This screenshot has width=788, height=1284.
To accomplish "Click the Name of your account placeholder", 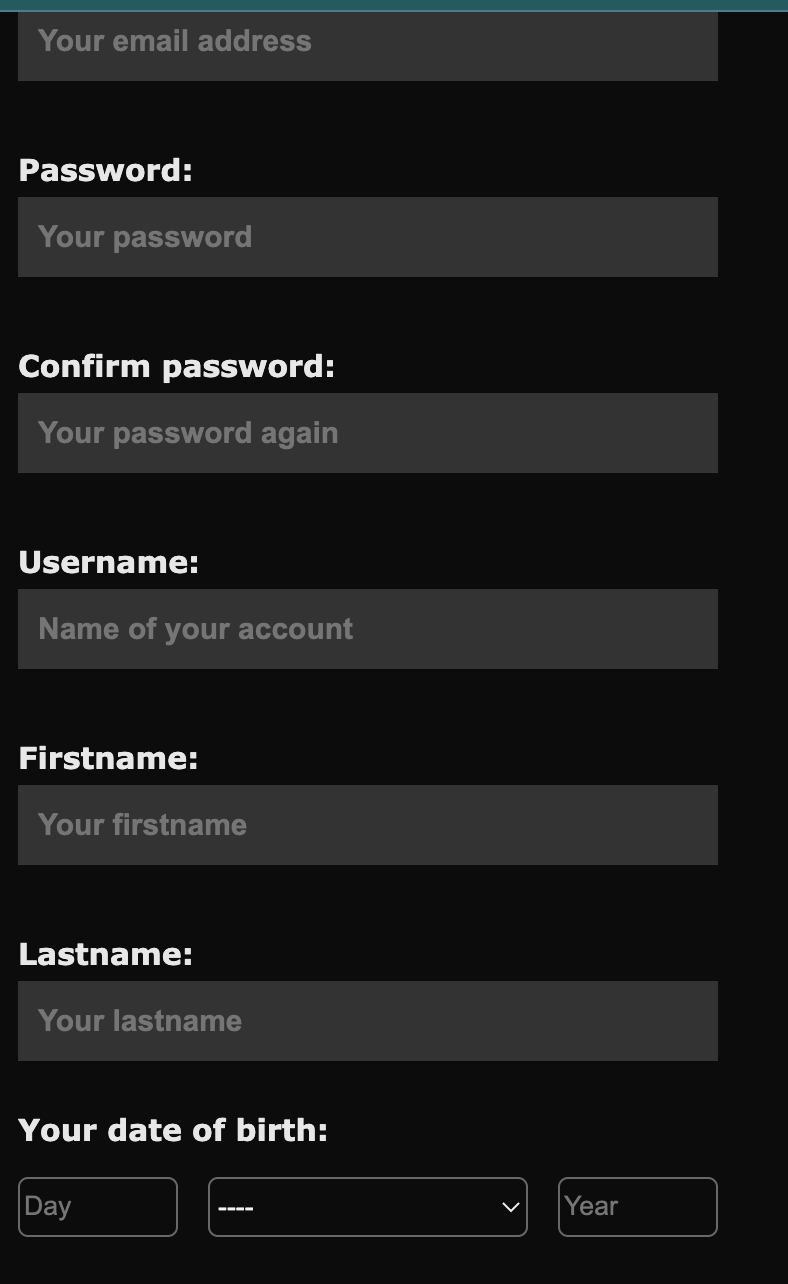I will point(195,628).
